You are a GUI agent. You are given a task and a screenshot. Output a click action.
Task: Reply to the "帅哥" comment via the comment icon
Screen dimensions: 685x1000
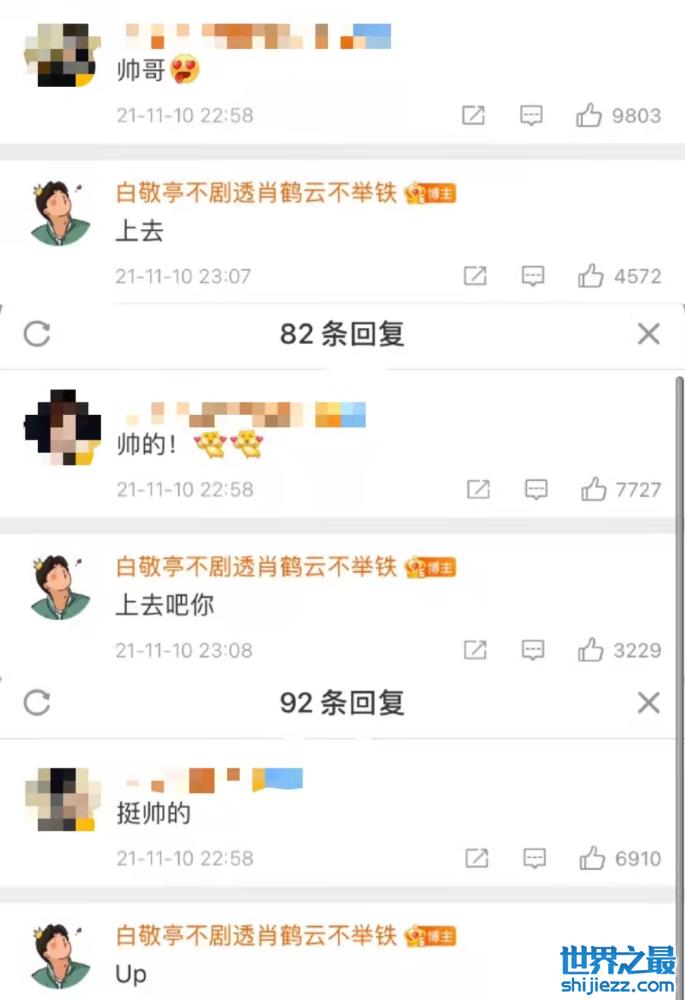click(531, 116)
